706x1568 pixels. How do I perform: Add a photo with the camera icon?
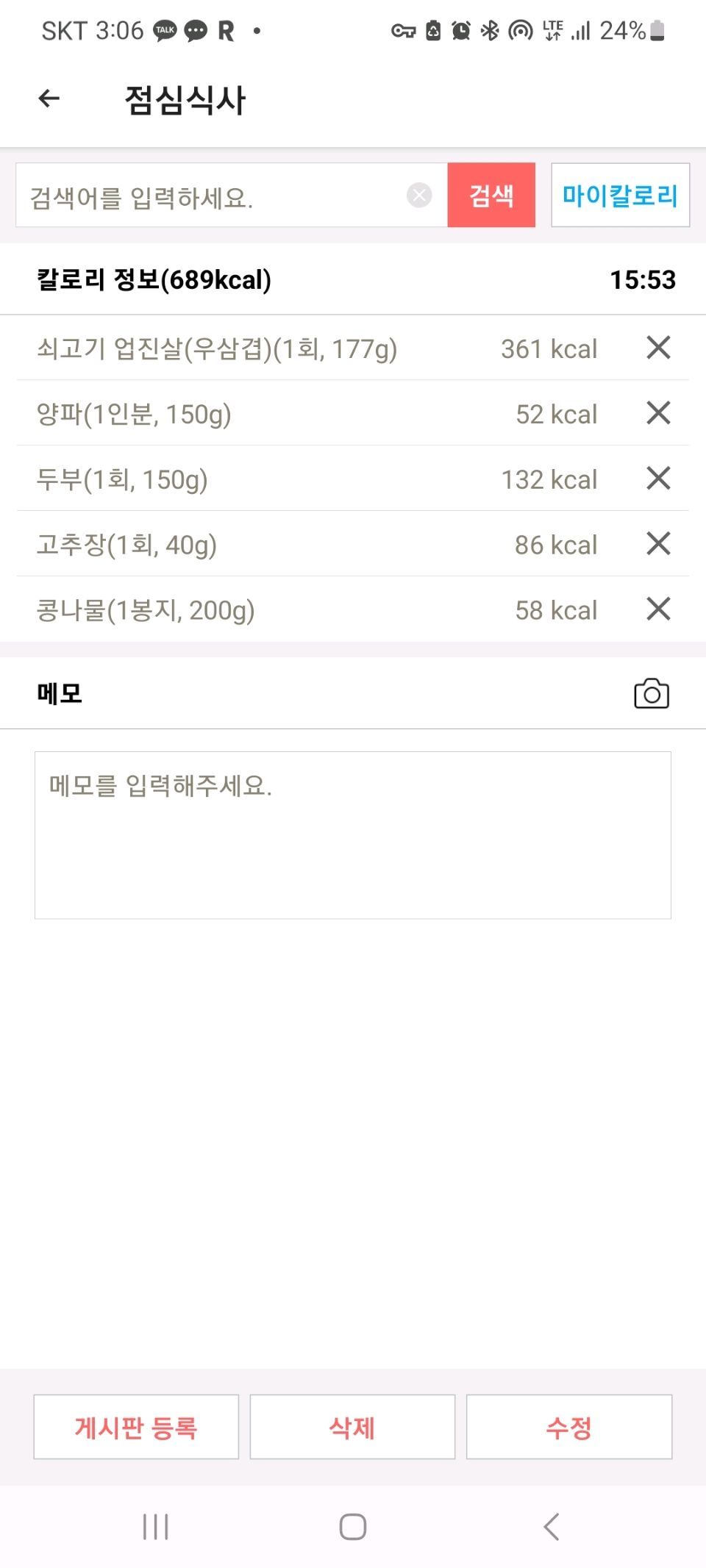pyautogui.click(x=651, y=694)
